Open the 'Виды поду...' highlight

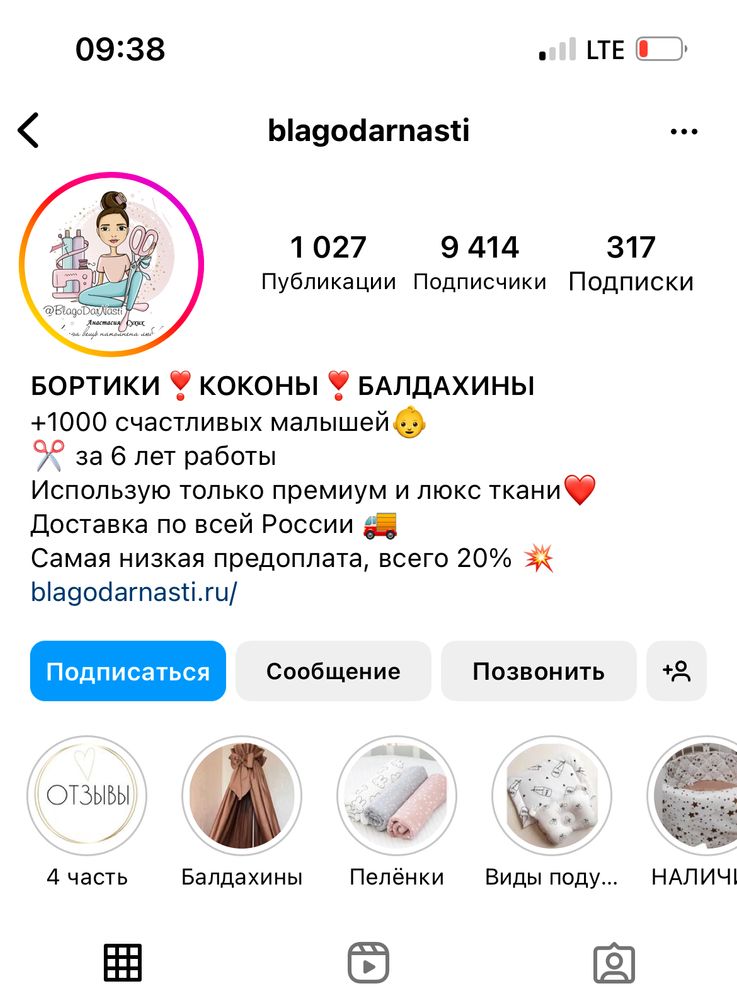[554, 795]
